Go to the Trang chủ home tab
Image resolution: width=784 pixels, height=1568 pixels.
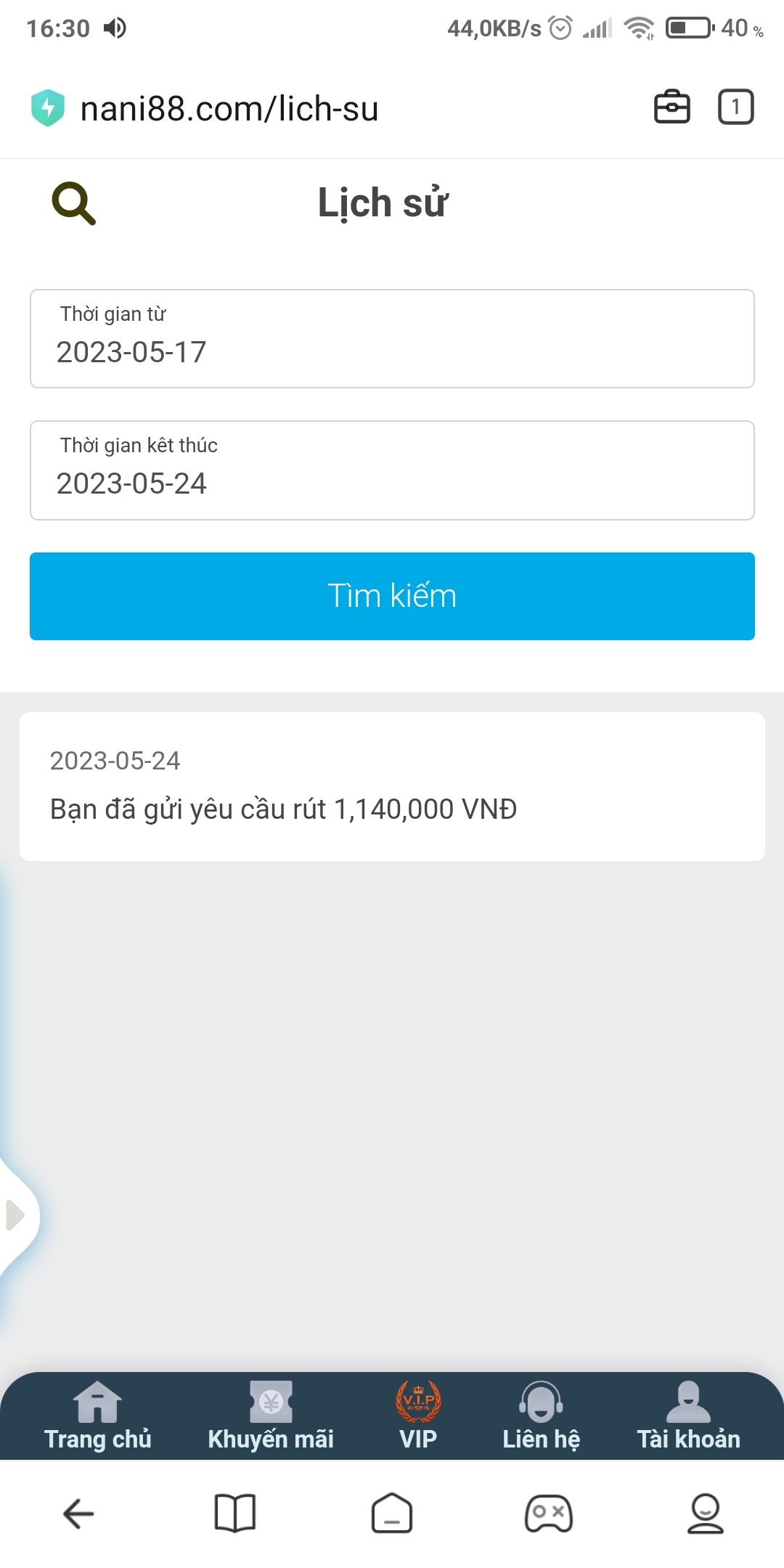pyautogui.click(x=98, y=1416)
